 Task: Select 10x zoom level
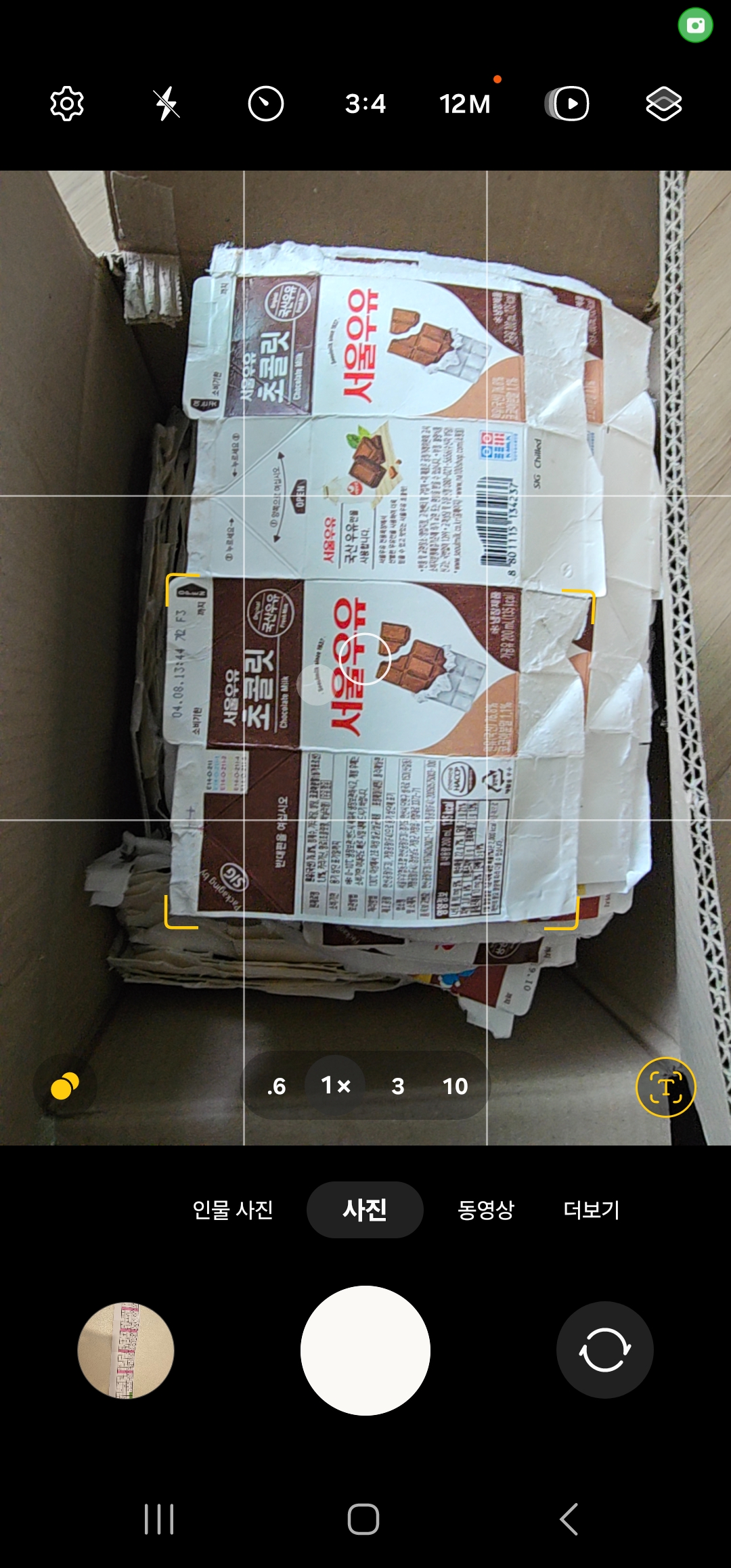tap(455, 1087)
